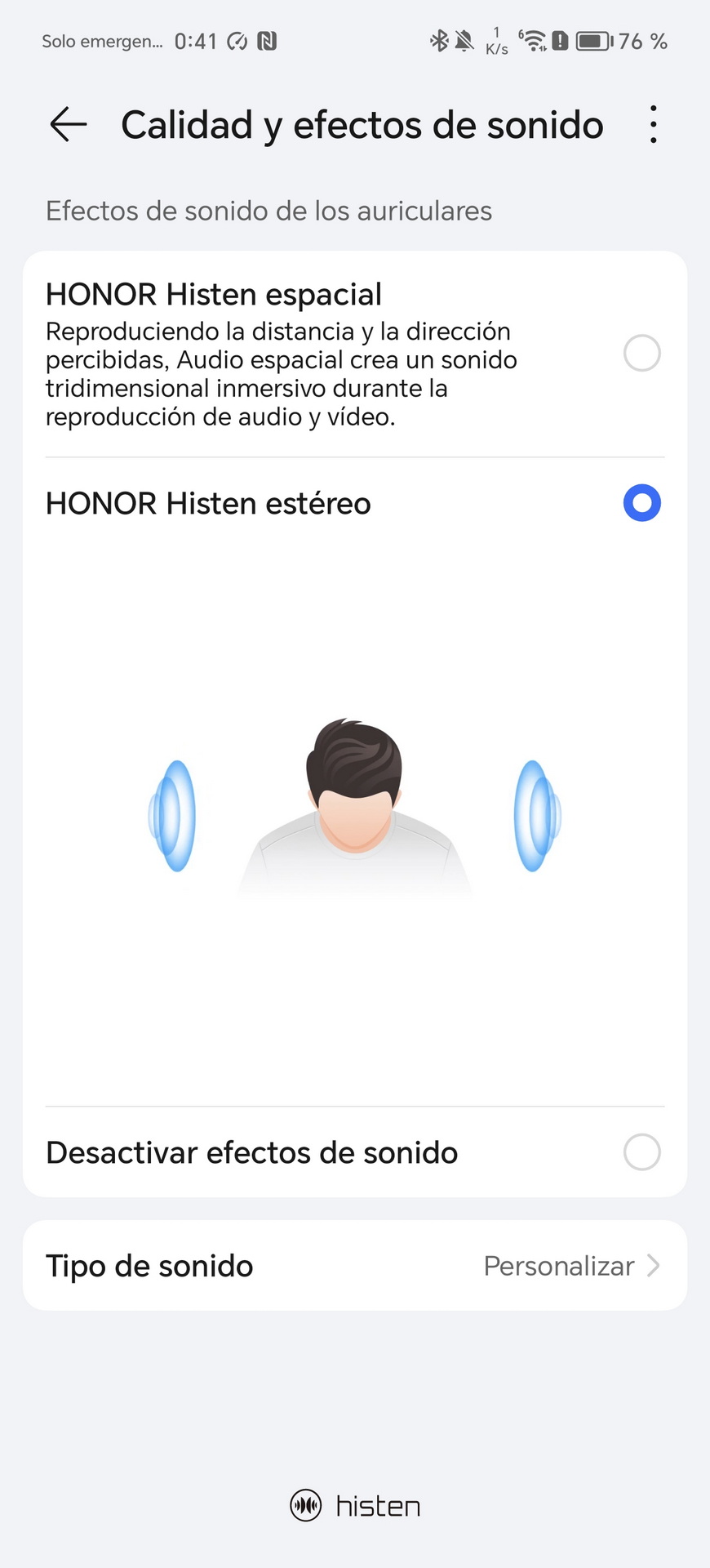
Task: Choose the HONOR Histen estéreo option
Action: click(355, 503)
